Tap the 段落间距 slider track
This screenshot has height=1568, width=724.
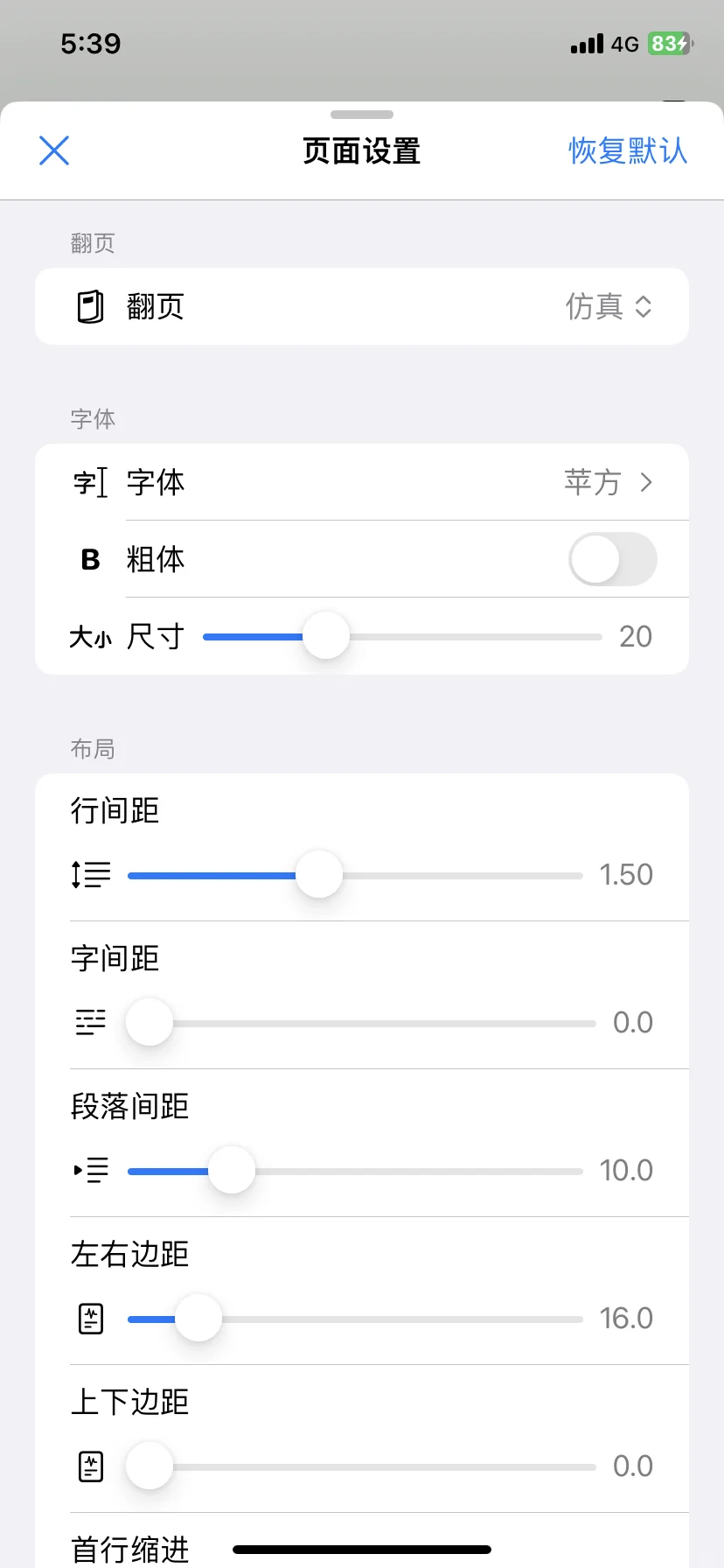[x=355, y=1170]
